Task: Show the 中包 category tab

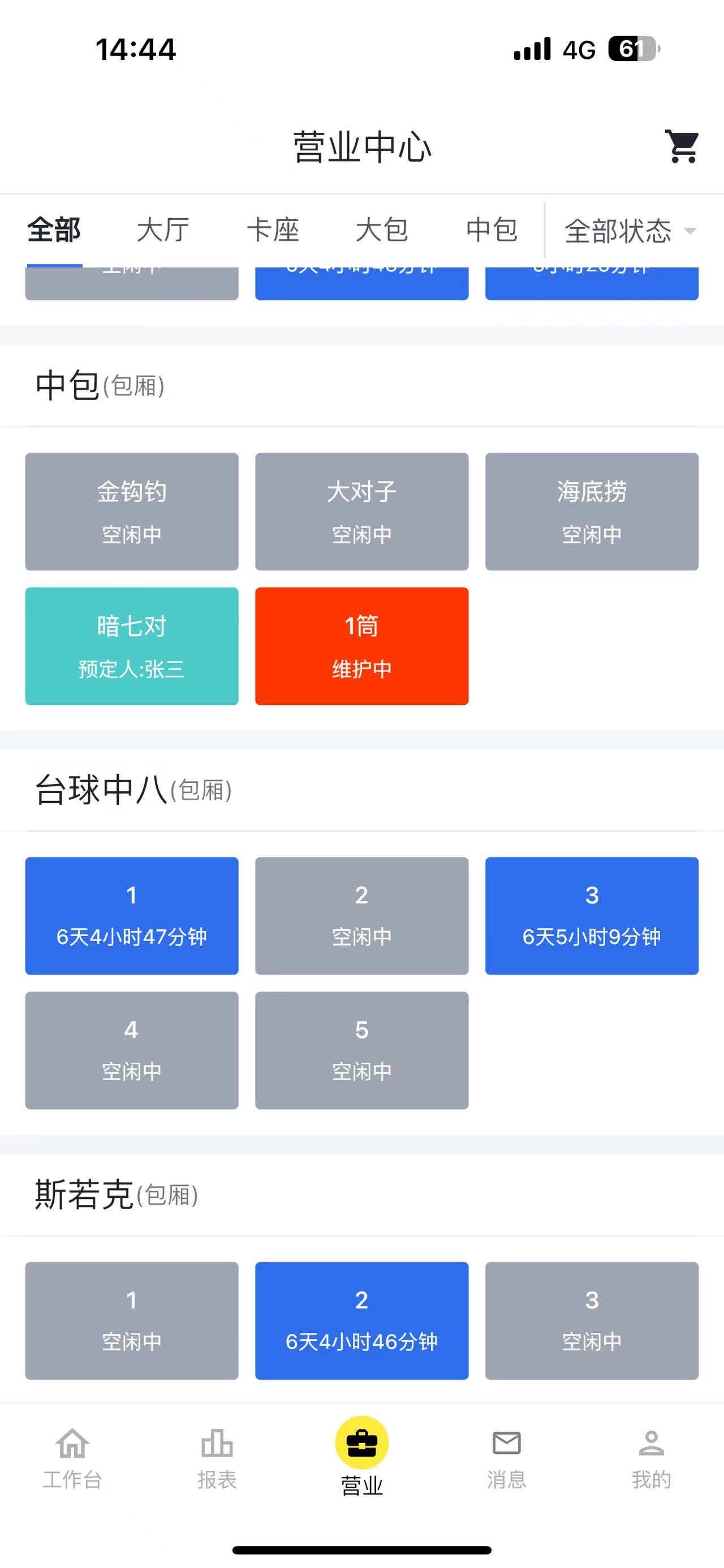Action: point(492,230)
